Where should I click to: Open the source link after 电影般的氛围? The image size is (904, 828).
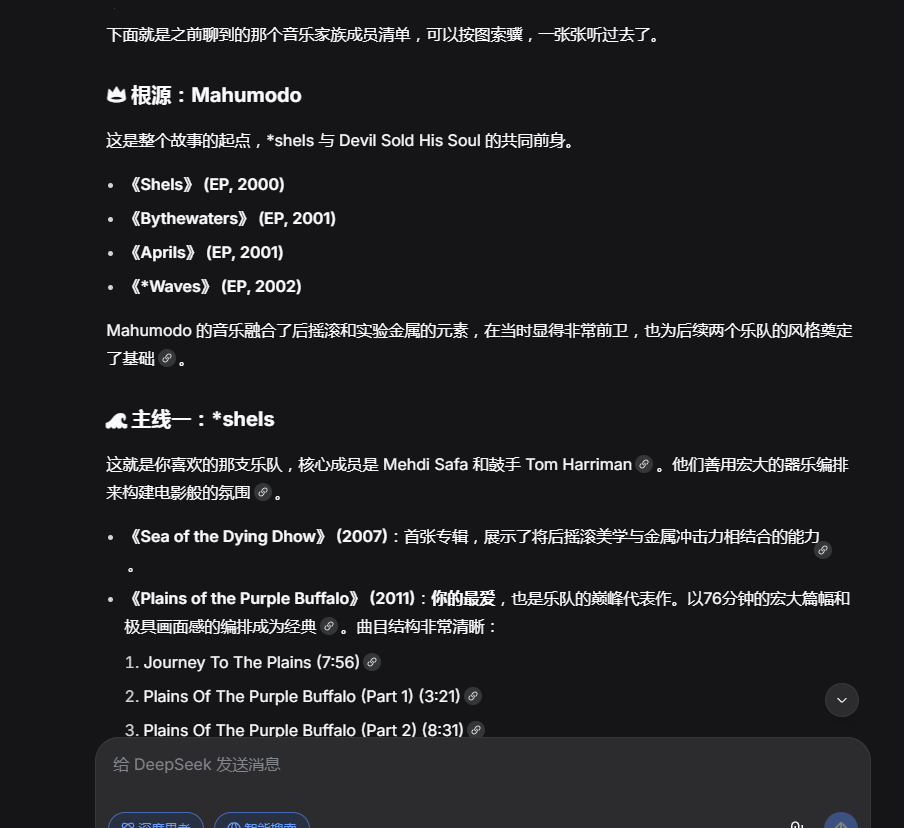tap(263, 492)
